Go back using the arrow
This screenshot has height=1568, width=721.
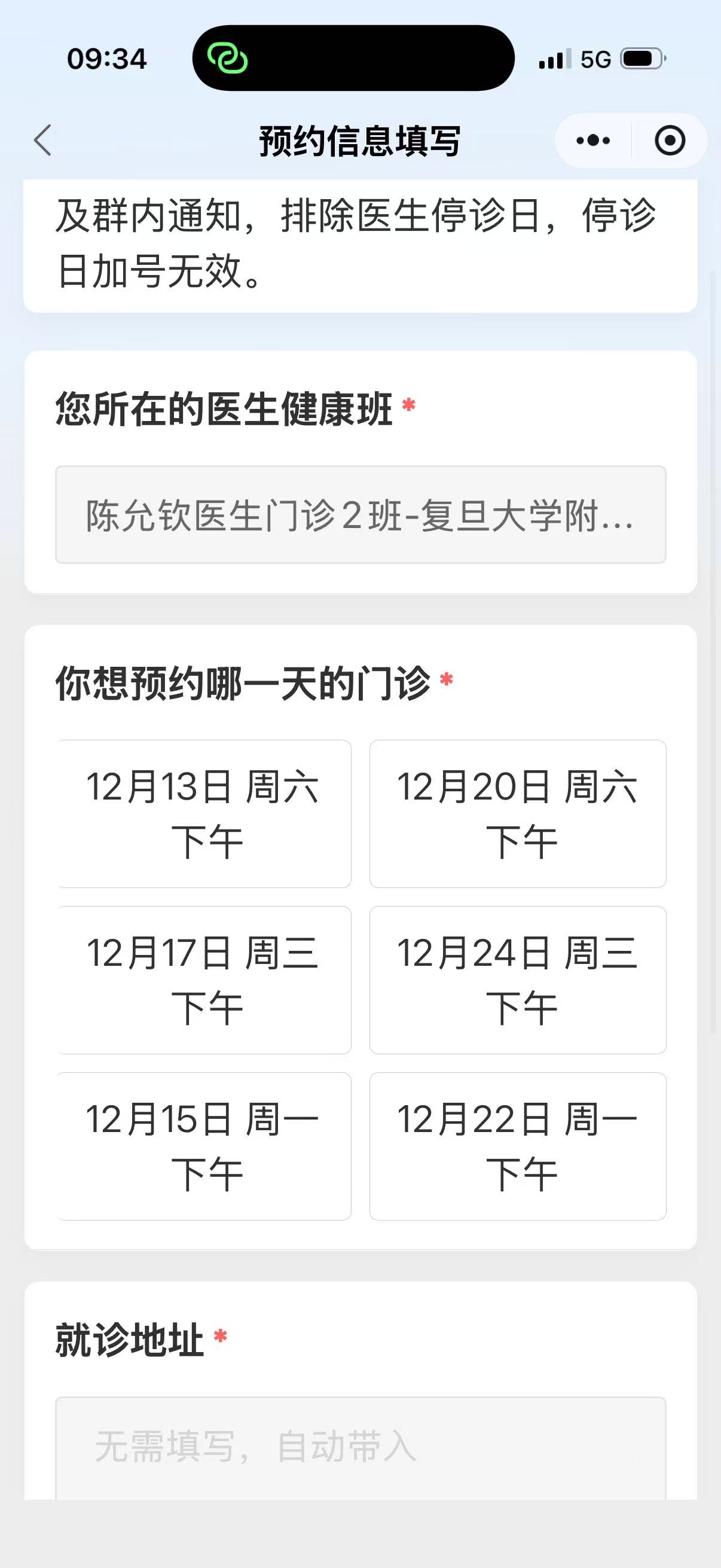click(x=42, y=141)
